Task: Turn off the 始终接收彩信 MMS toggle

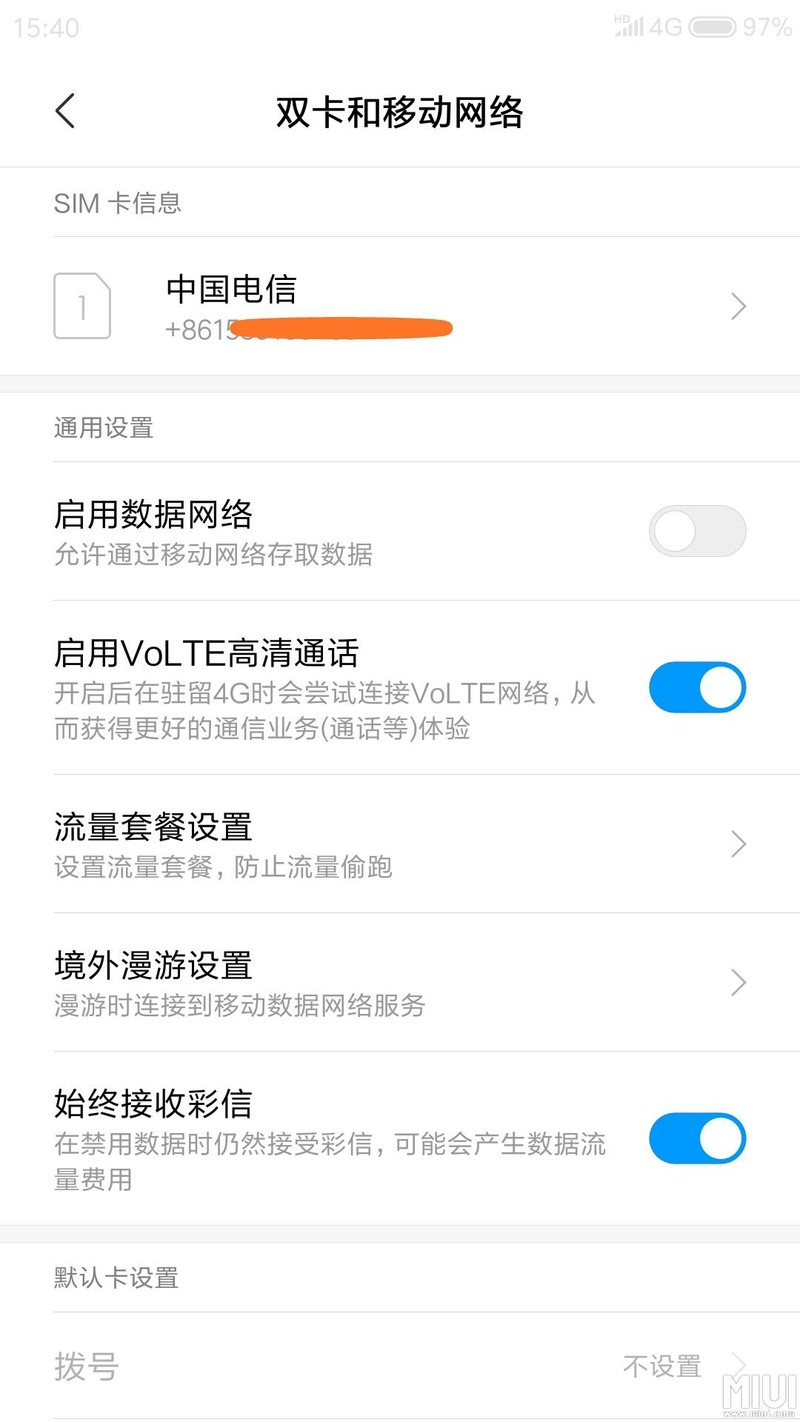Action: [x=697, y=1138]
